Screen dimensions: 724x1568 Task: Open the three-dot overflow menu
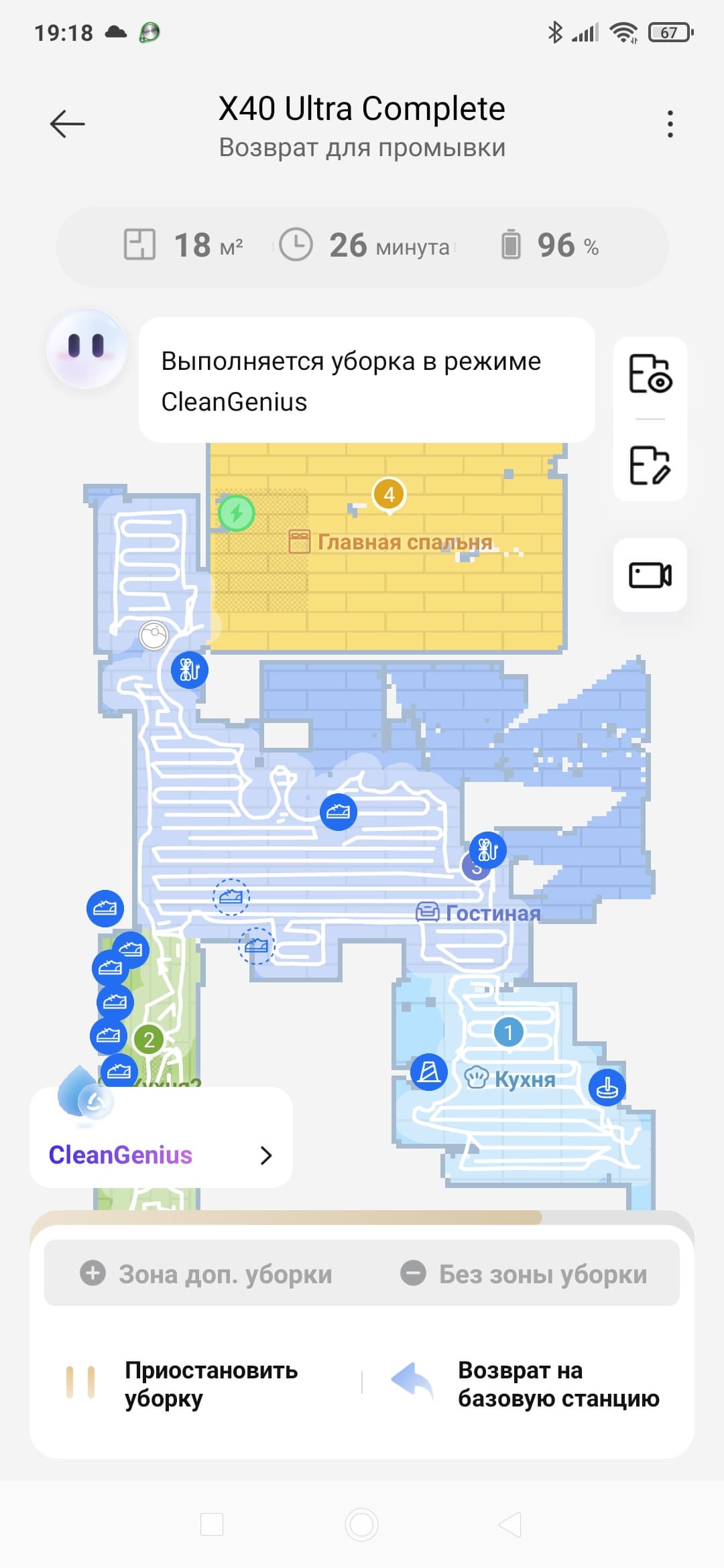coord(670,124)
